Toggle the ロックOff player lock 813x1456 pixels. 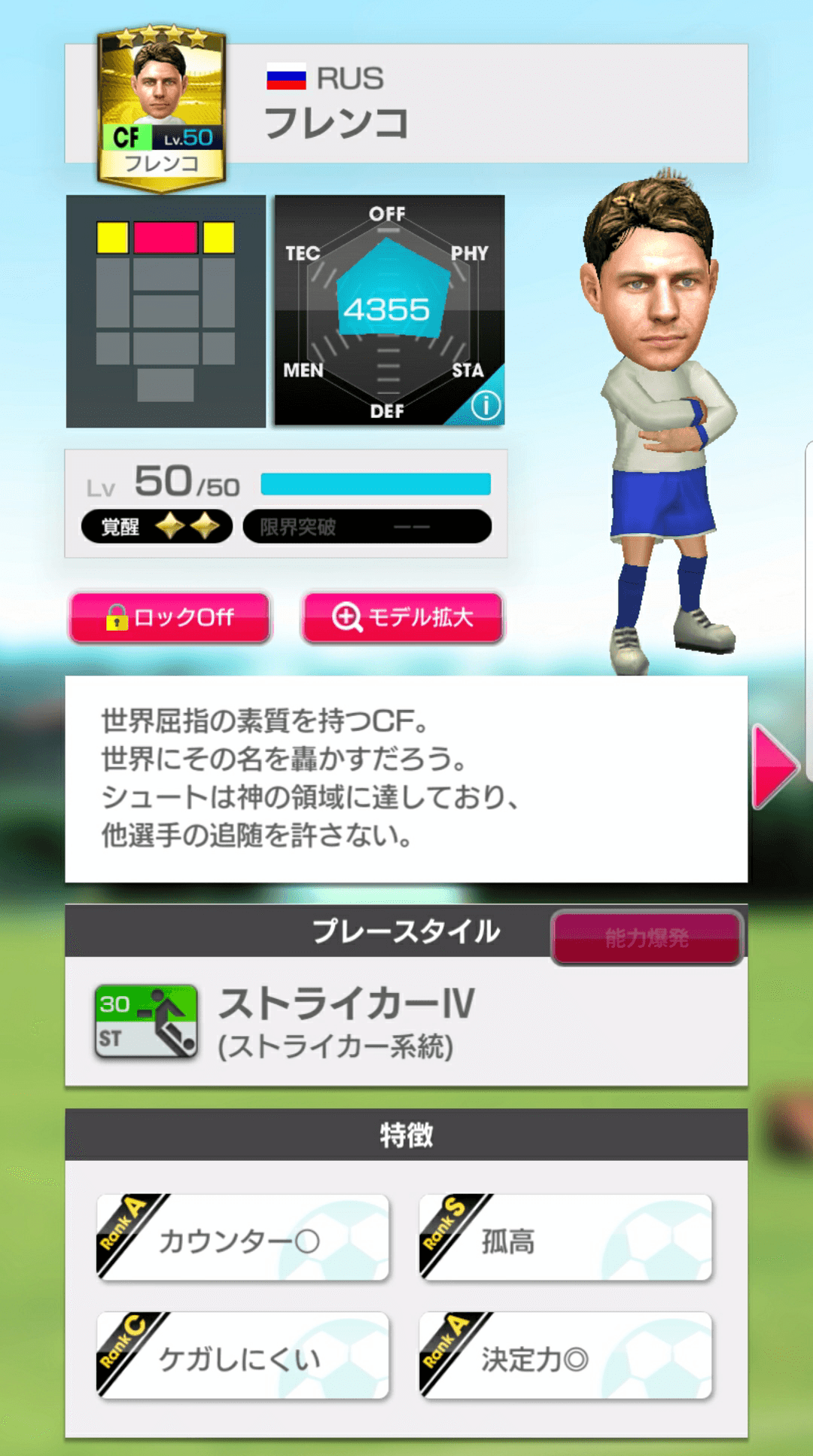(x=169, y=617)
